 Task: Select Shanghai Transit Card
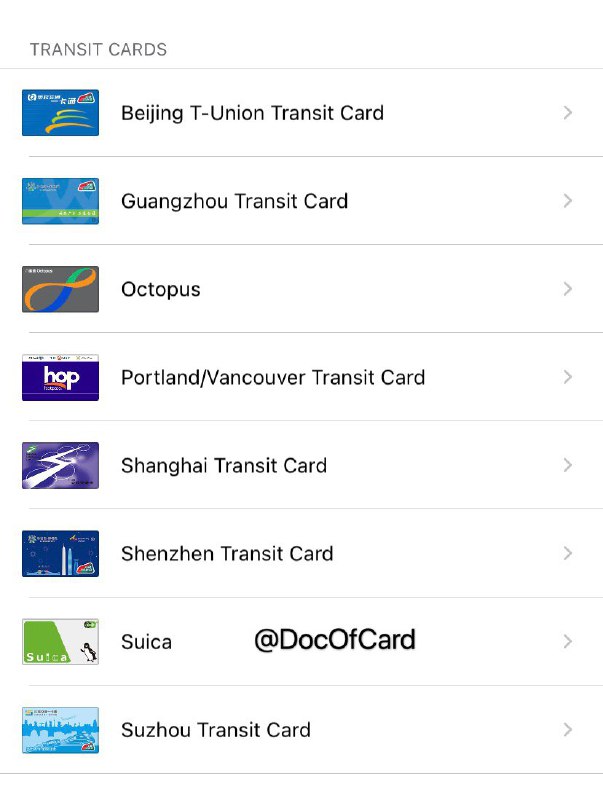pos(224,465)
